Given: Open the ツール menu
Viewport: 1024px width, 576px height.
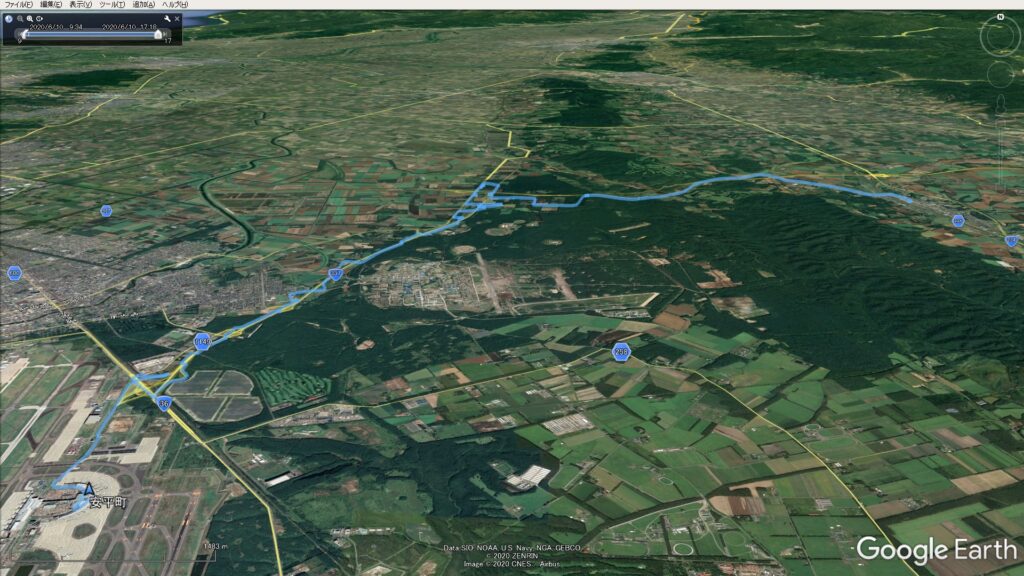Looking at the screenshot, I should click(x=112, y=5).
